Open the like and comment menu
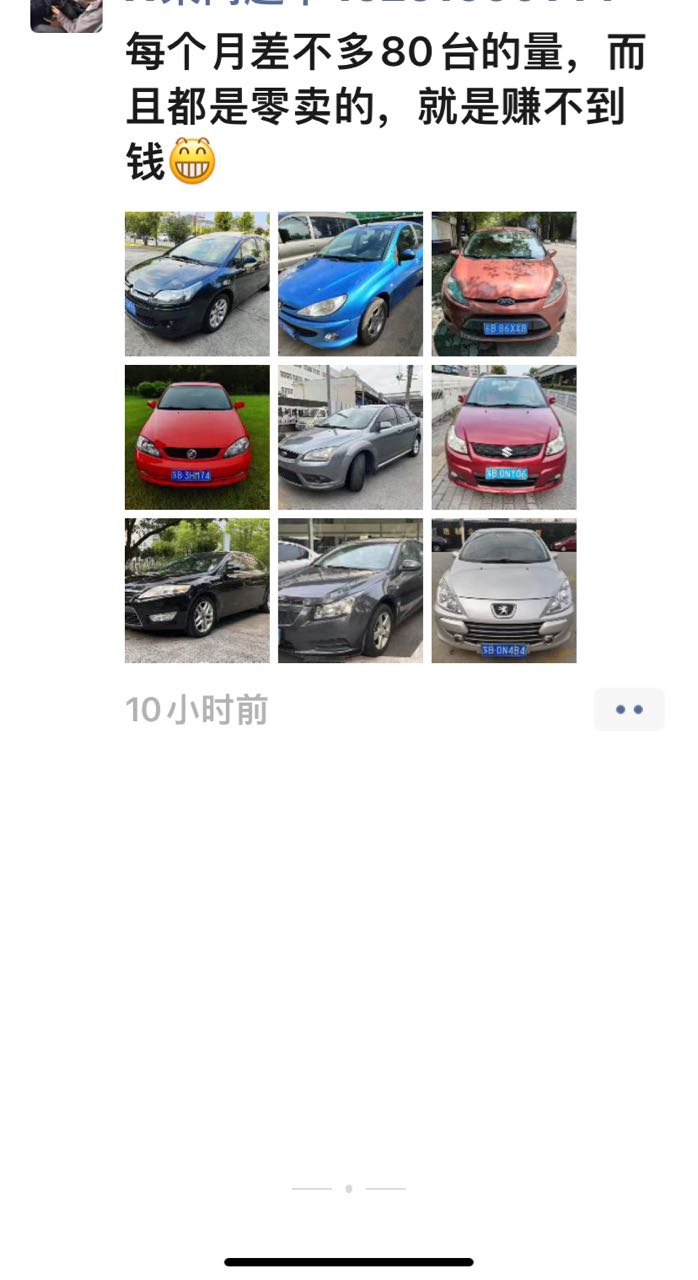This screenshot has width=698, height=1280. (629, 710)
